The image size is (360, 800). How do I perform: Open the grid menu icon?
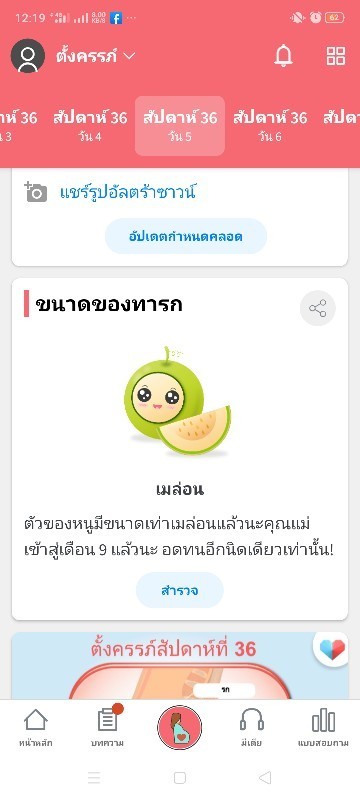pos(336,56)
